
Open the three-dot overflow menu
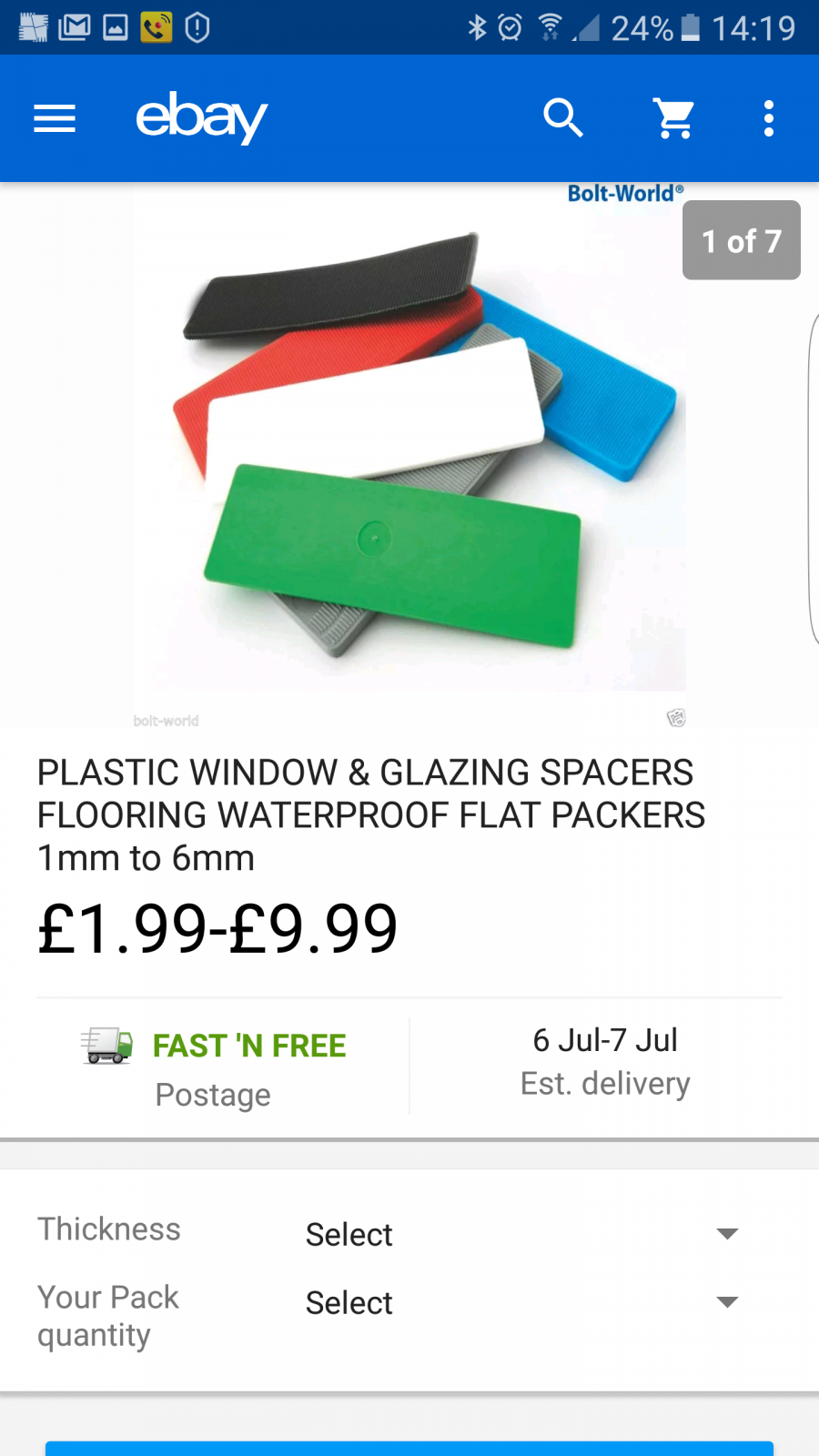(x=769, y=118)
